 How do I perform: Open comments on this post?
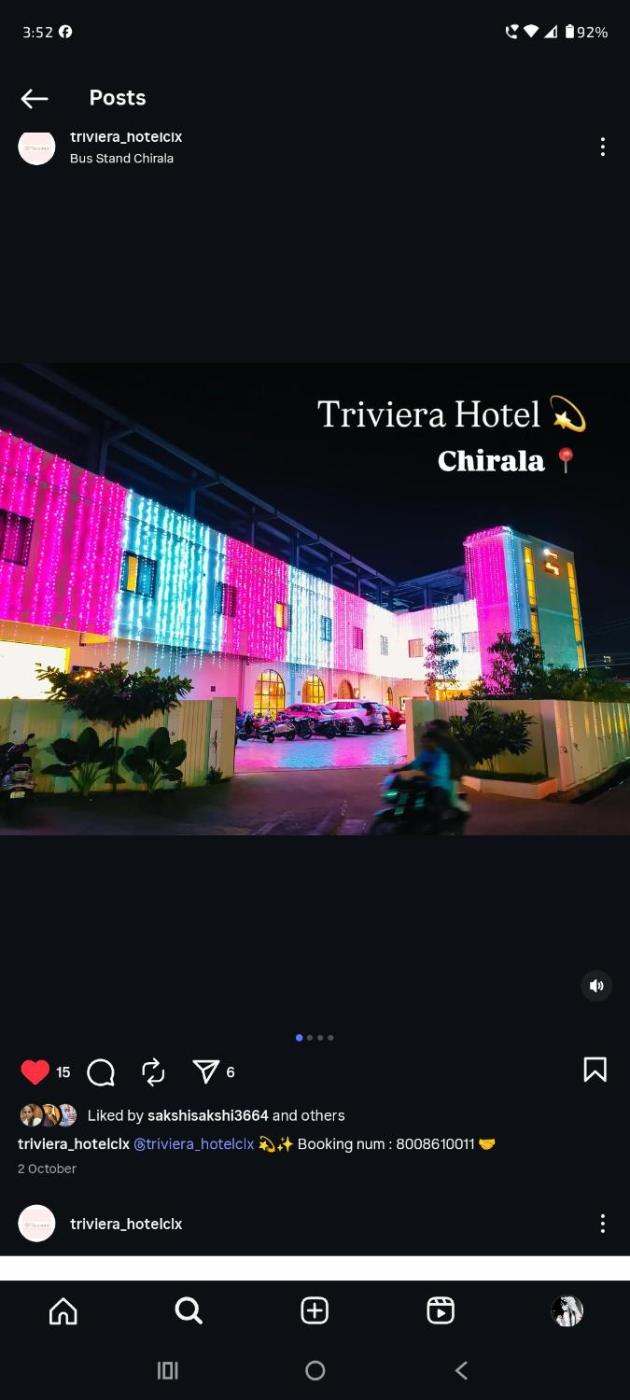coord(101,1072)
